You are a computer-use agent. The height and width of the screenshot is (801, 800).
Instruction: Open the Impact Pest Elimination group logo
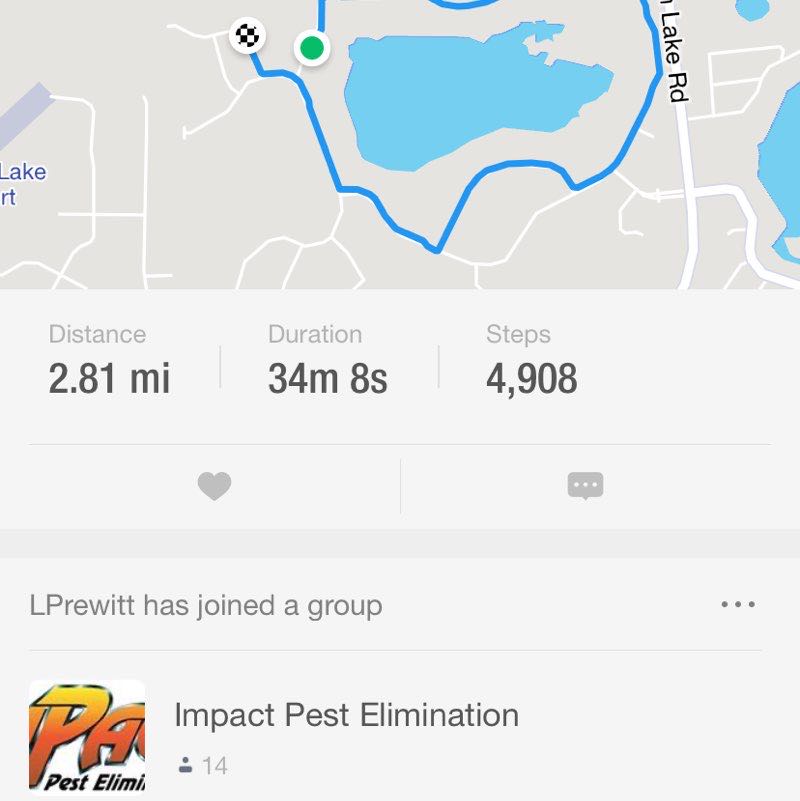click(85, 733)
